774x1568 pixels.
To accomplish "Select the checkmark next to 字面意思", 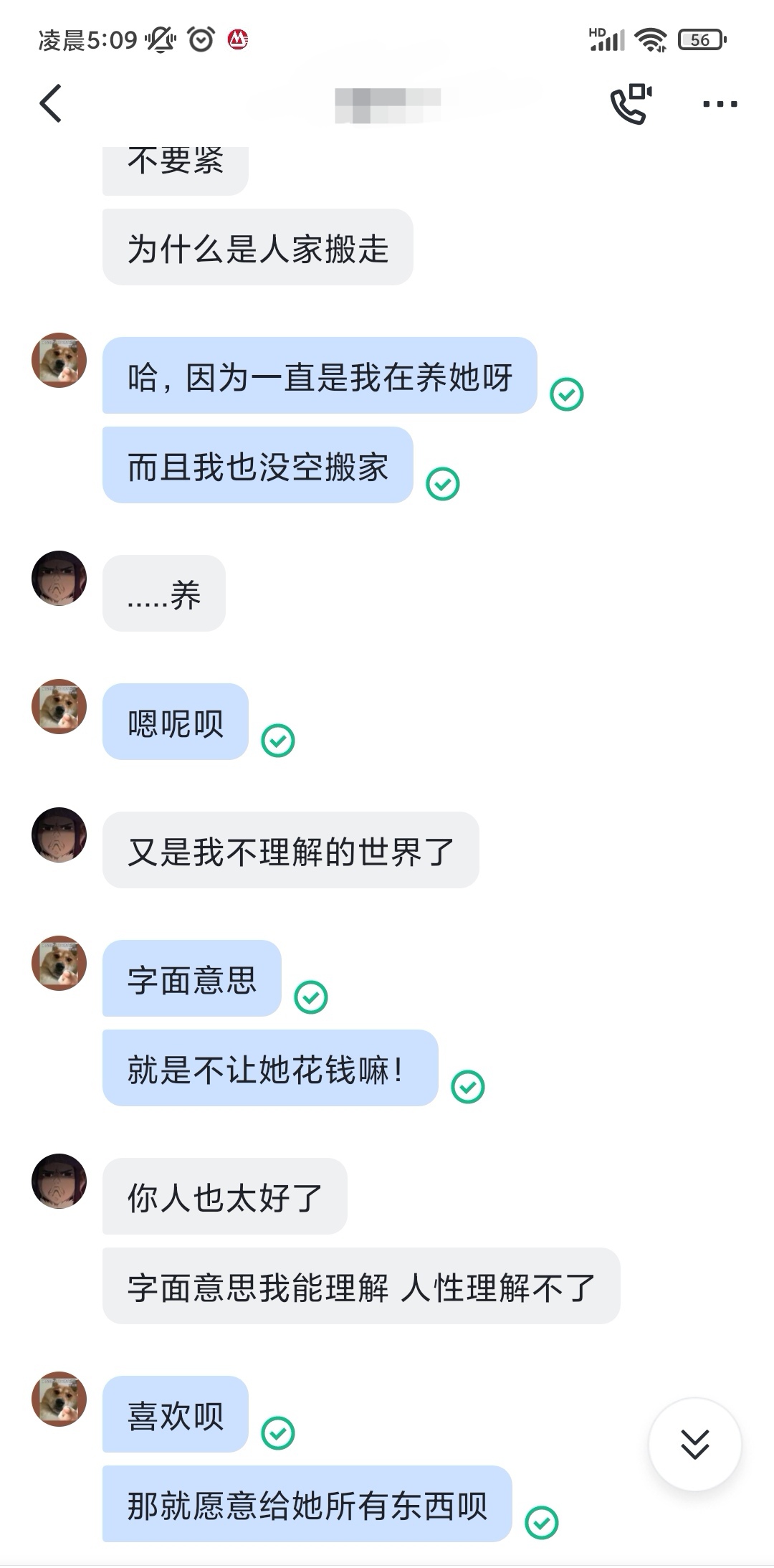I will tap(311, 997).
